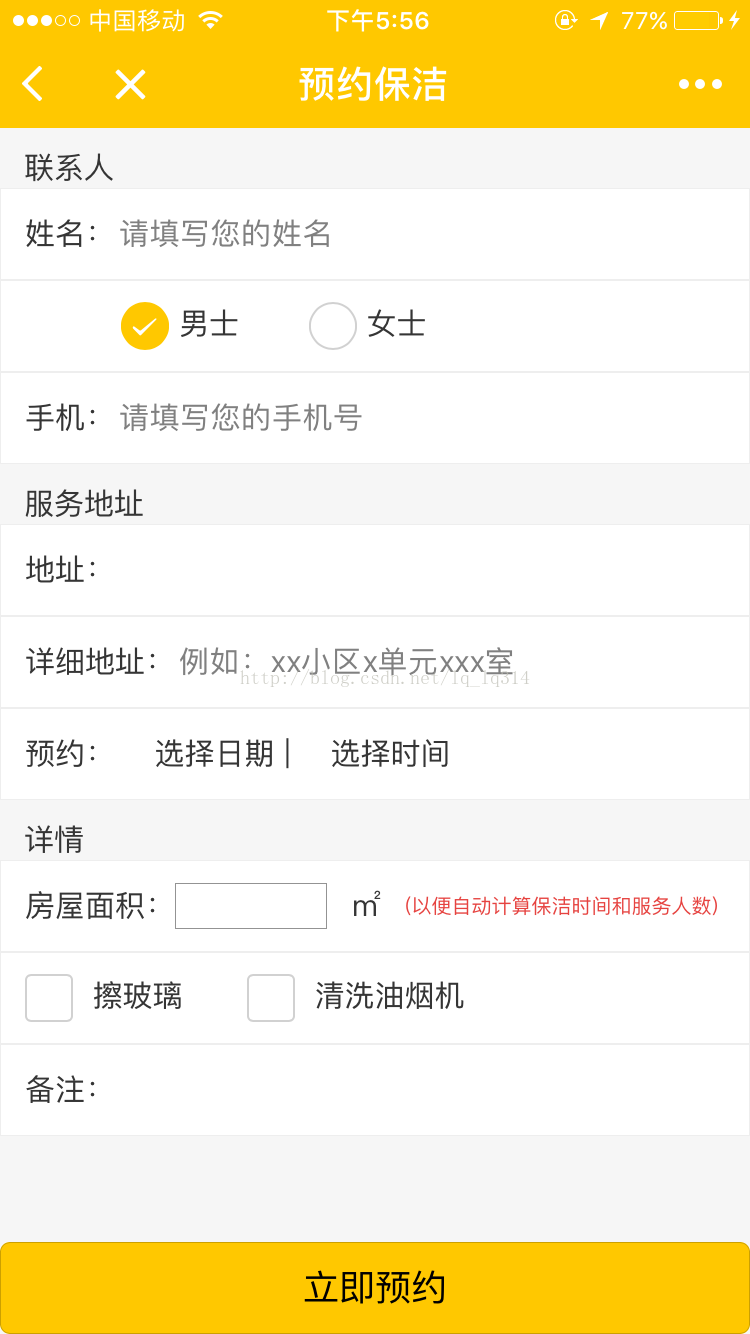Open the 选择时间 time picker
Screen dimensions: 750x1334
(390, 753)
